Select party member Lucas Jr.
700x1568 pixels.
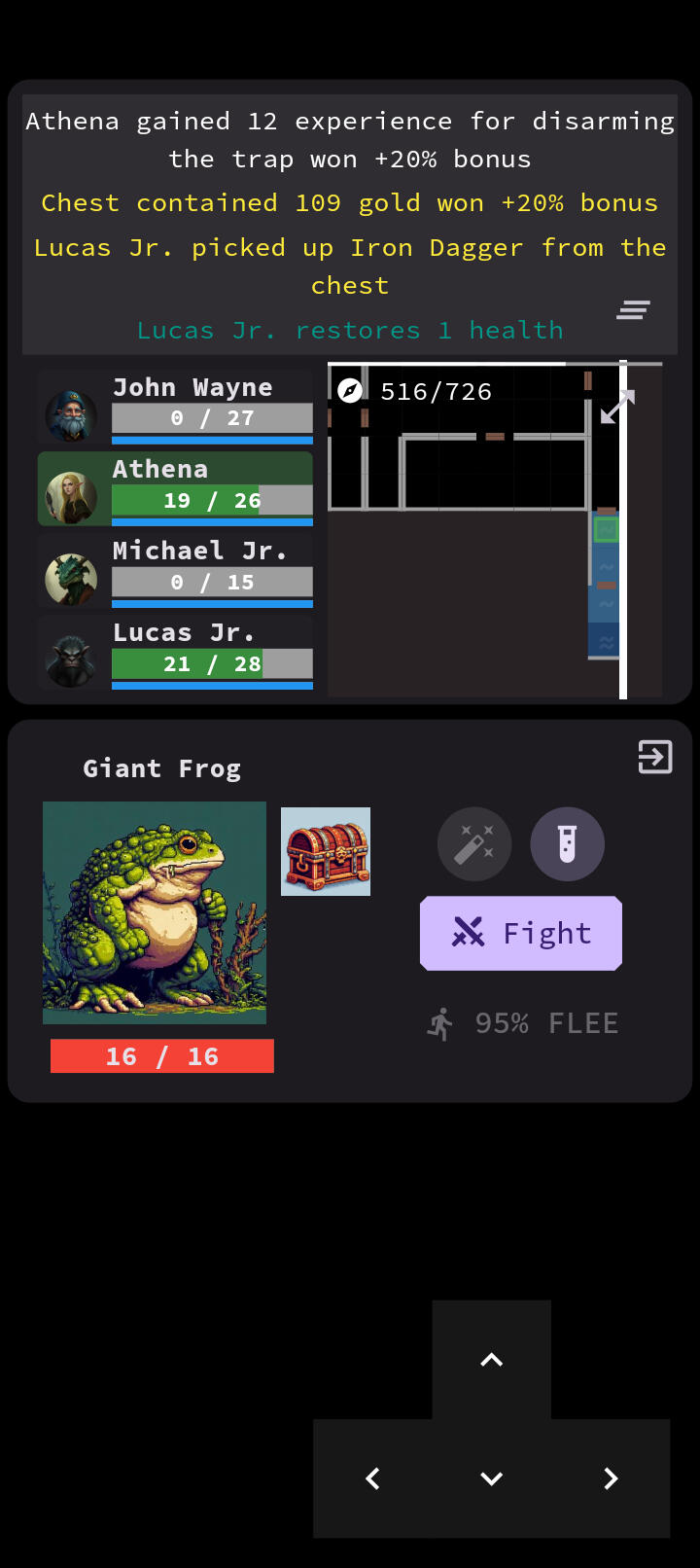tap(175, 653)
